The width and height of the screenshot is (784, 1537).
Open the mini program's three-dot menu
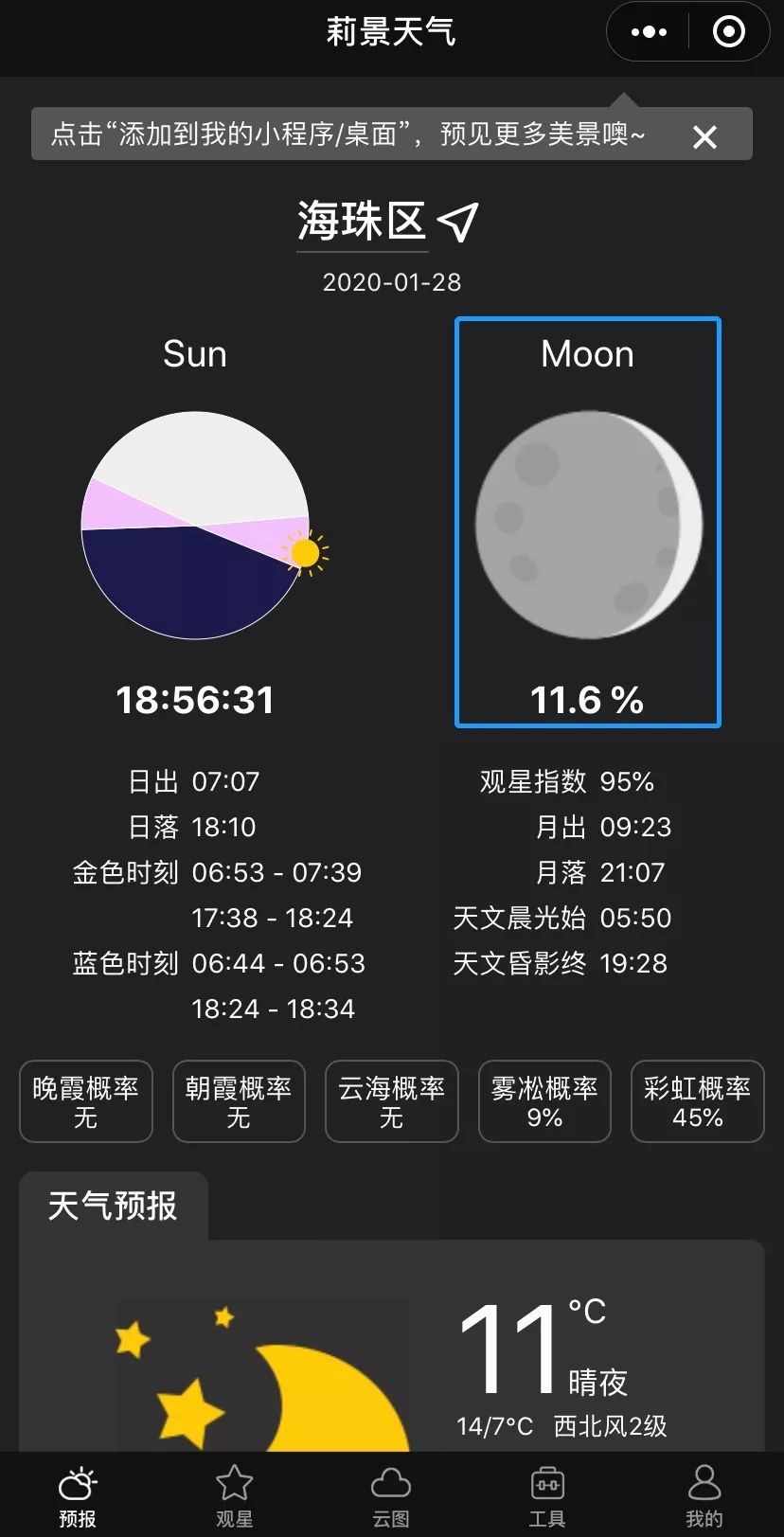click(649, 32)
